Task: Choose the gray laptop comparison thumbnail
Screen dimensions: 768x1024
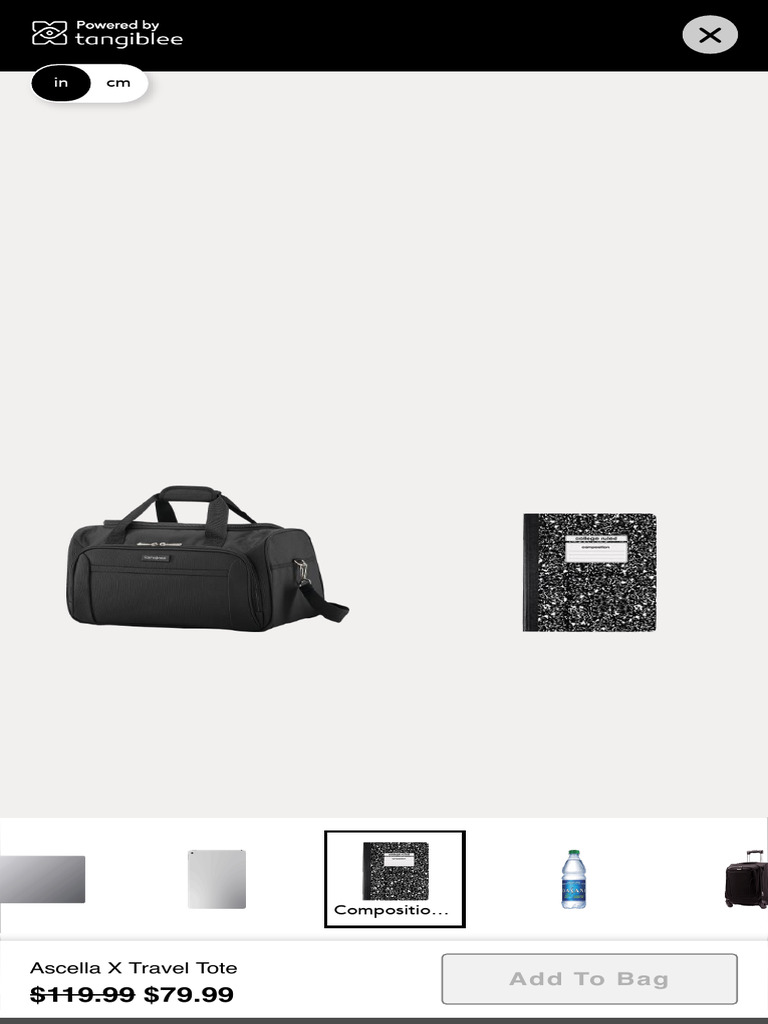Action: coord(42,879)
